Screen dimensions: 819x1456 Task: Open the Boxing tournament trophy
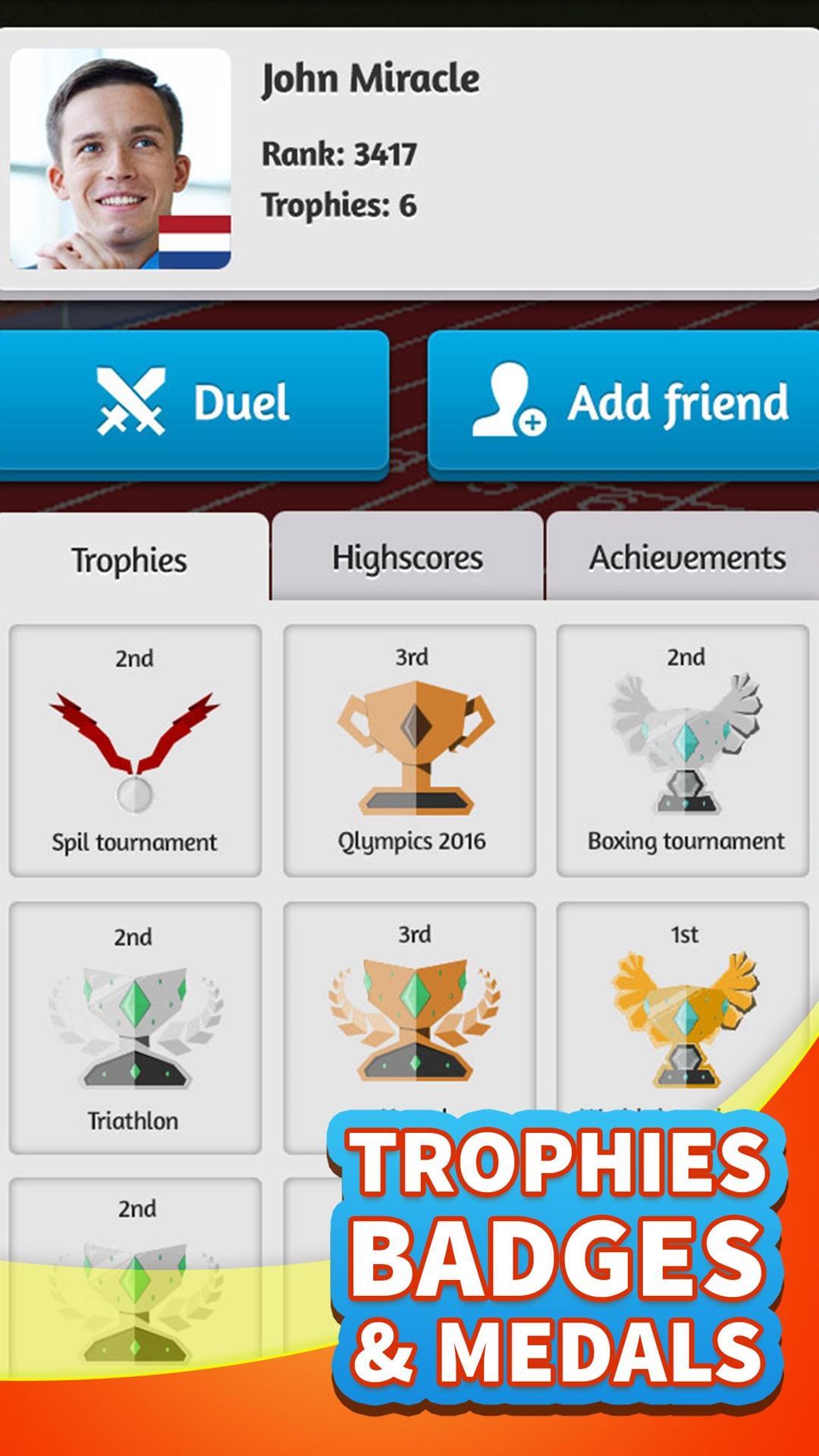(683, 751)
